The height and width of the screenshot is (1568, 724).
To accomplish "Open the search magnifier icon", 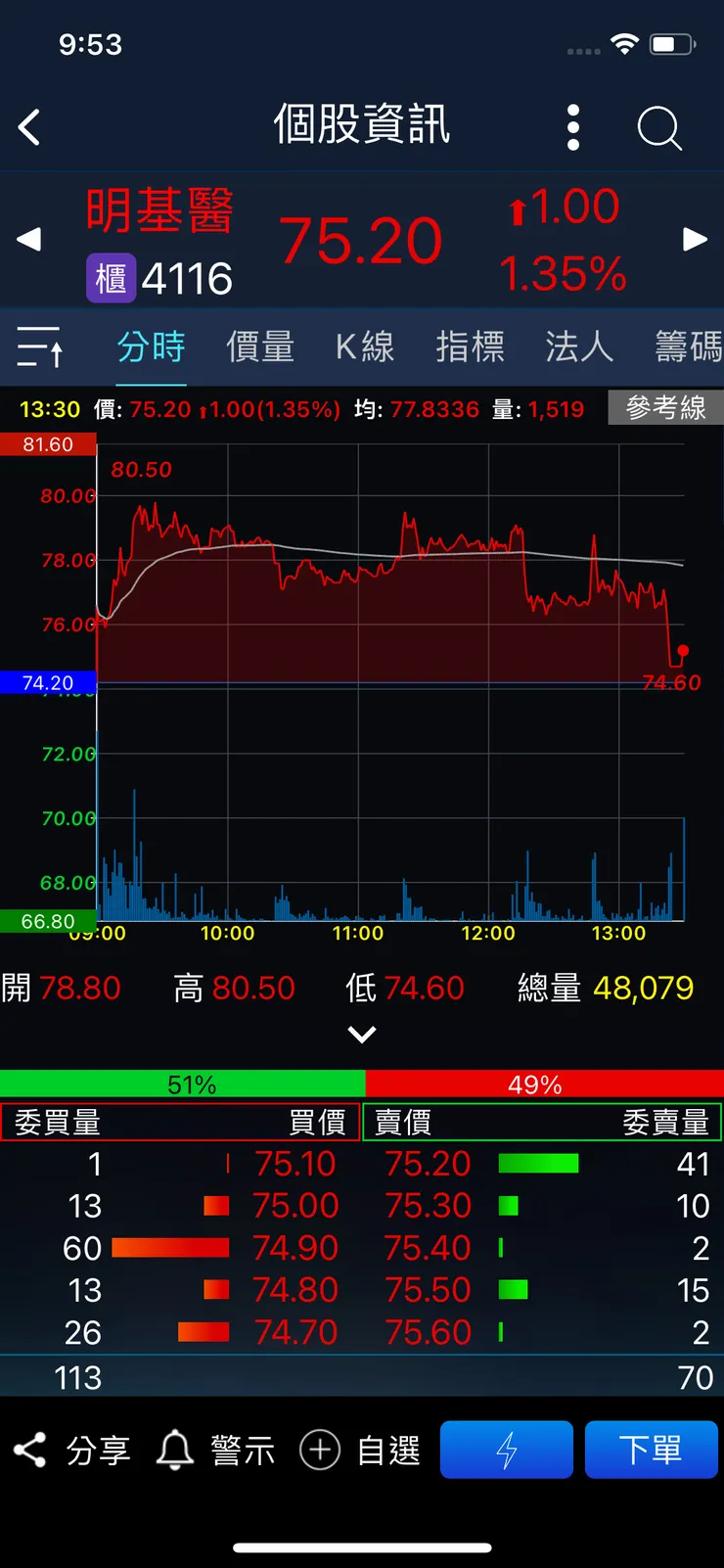I will click(x=658, y=127).
